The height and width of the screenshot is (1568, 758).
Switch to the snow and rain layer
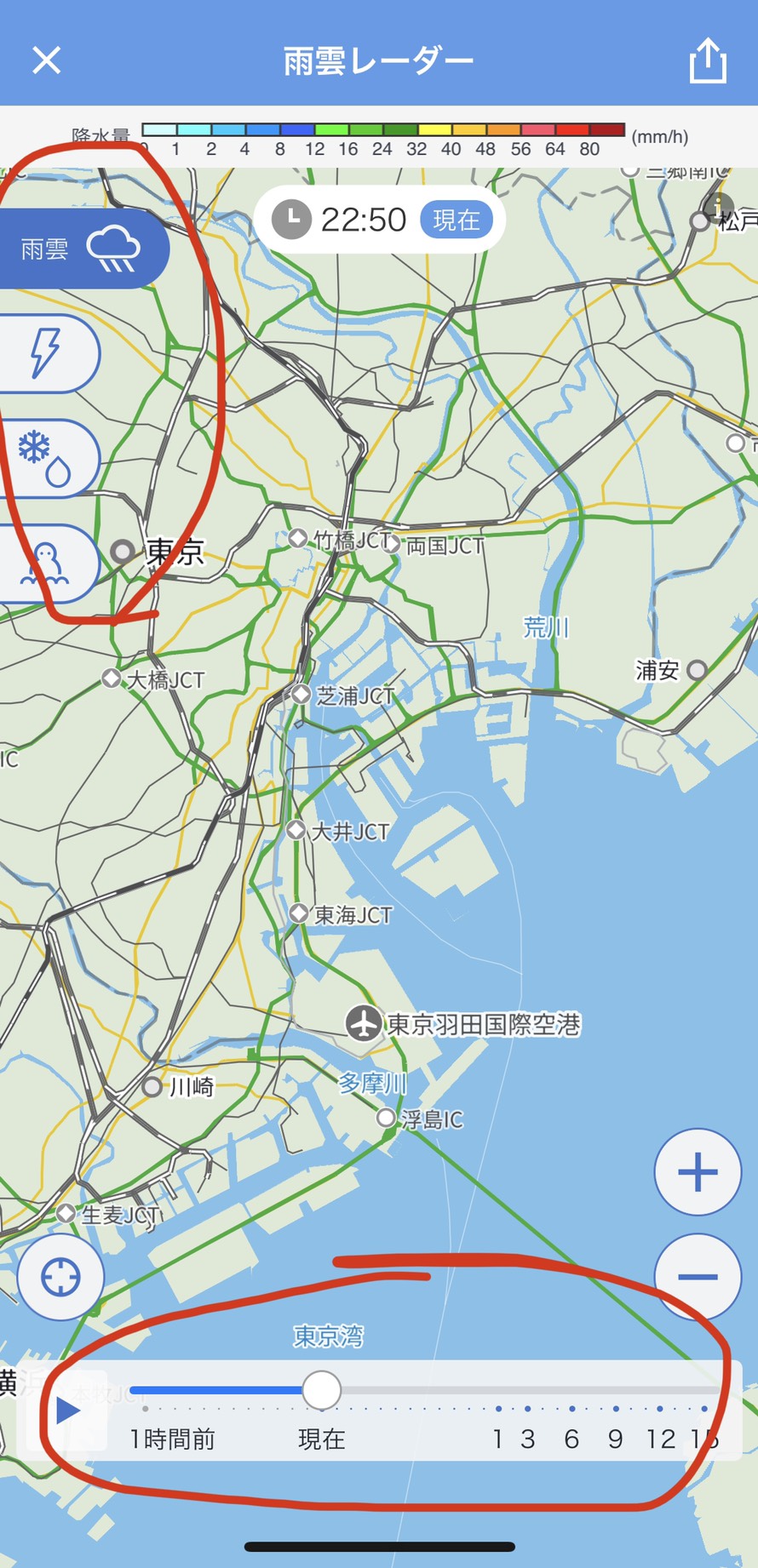49,458
